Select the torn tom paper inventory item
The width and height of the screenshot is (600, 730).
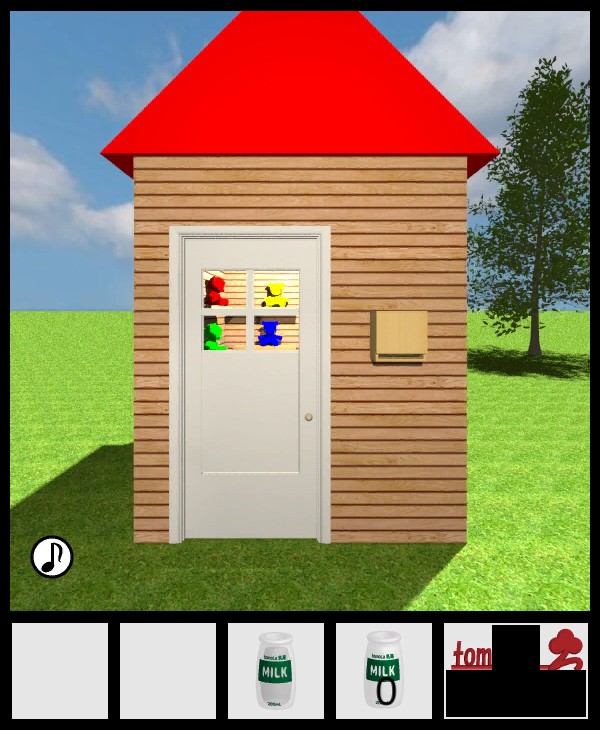point(516,670)
